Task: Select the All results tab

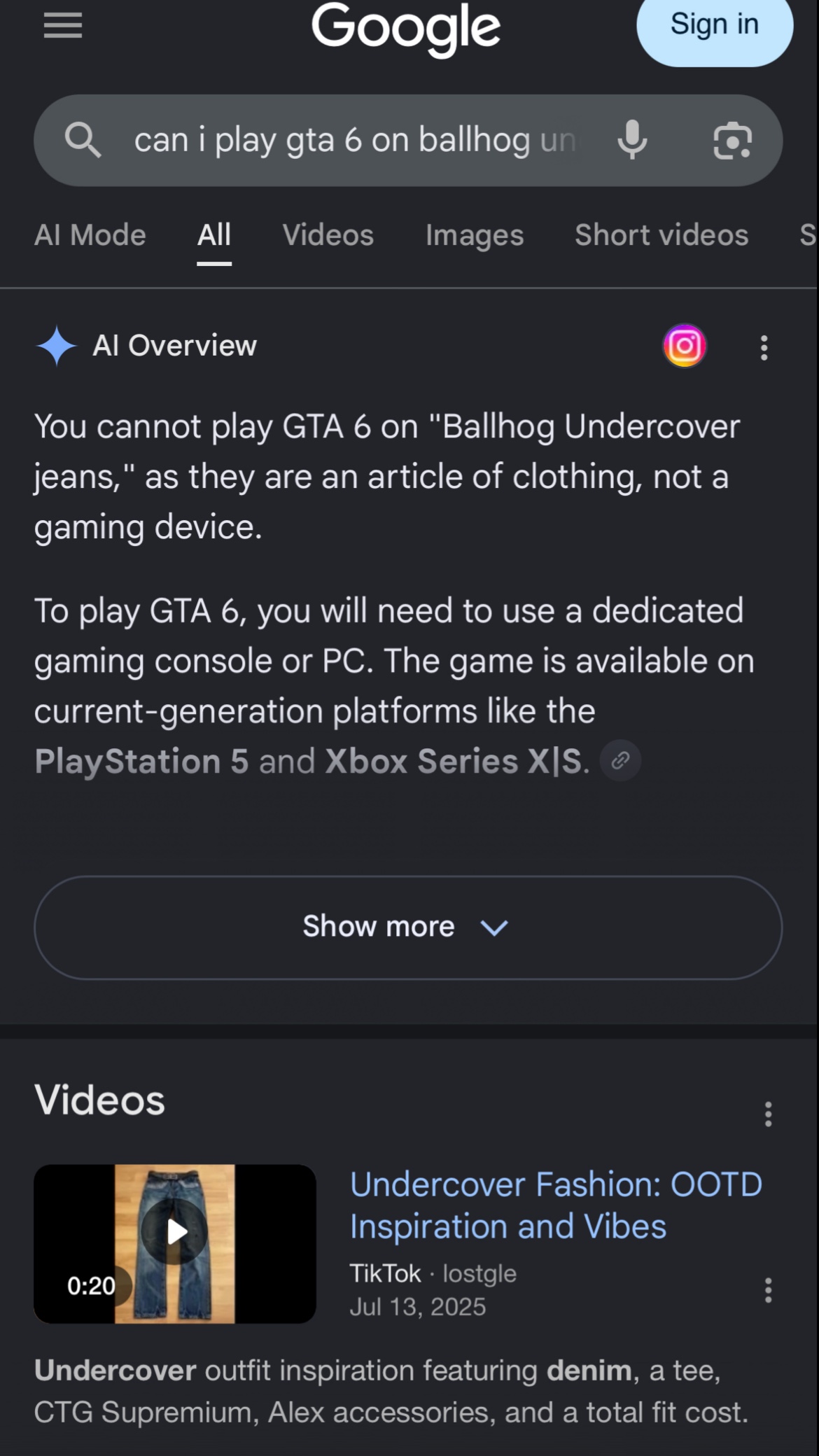Action: tap(214, 235)
